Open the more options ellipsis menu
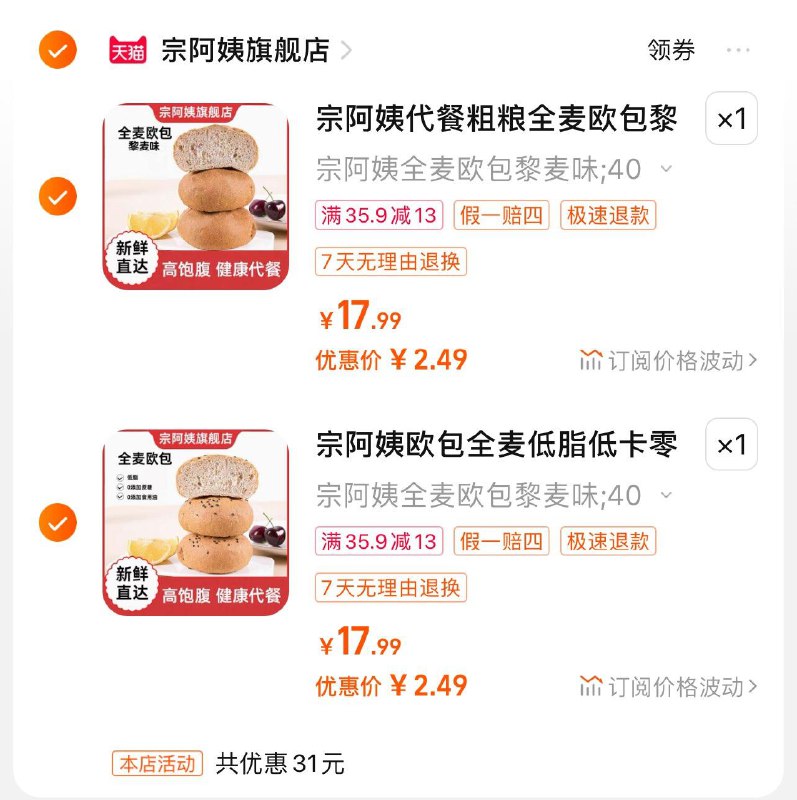The width and height of the screenshot is (797, 800). coord(741,47)
